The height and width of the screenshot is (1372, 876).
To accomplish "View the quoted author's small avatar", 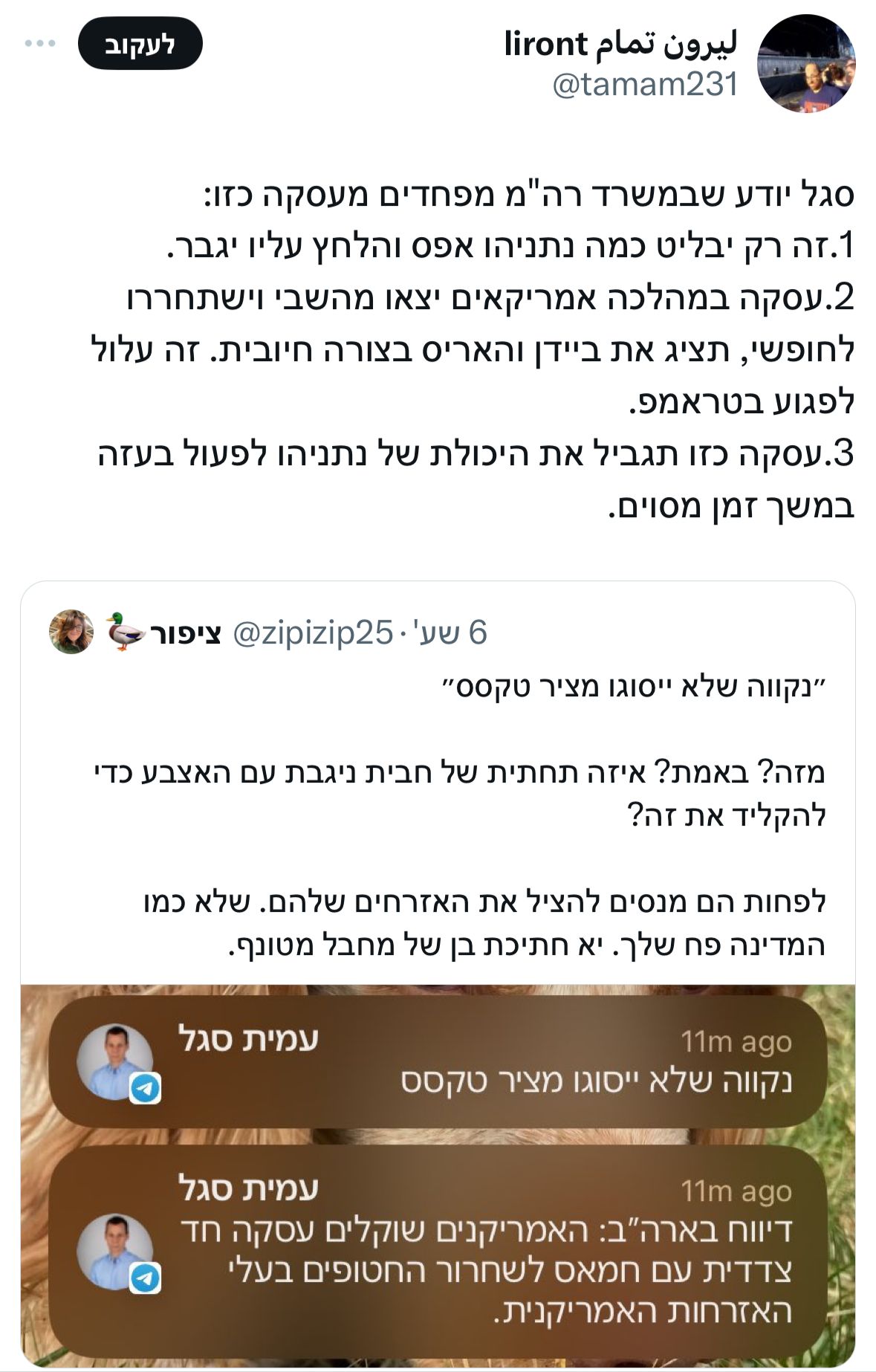I will 71,632.
